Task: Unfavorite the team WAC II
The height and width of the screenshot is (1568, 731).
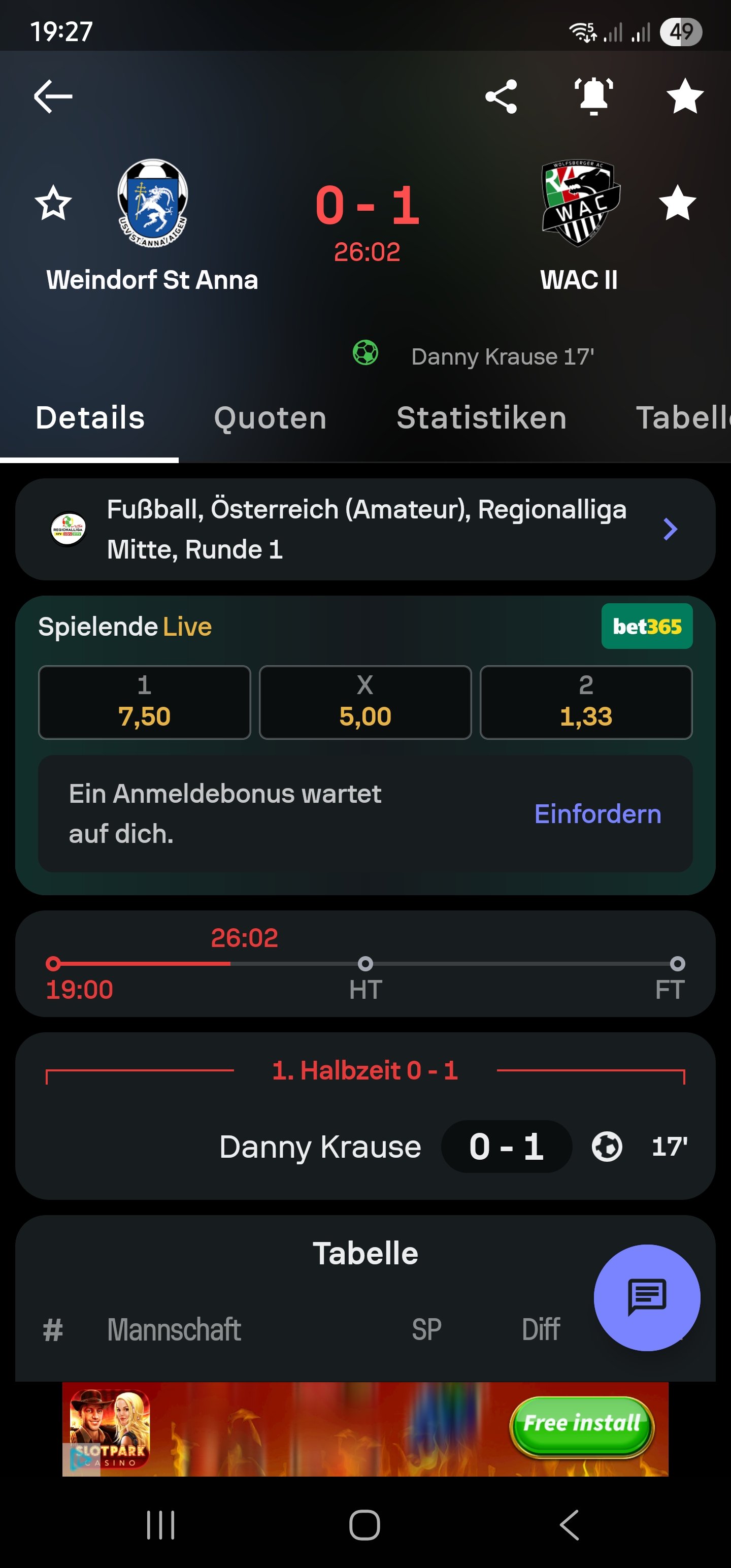Action: click(677, 203)
